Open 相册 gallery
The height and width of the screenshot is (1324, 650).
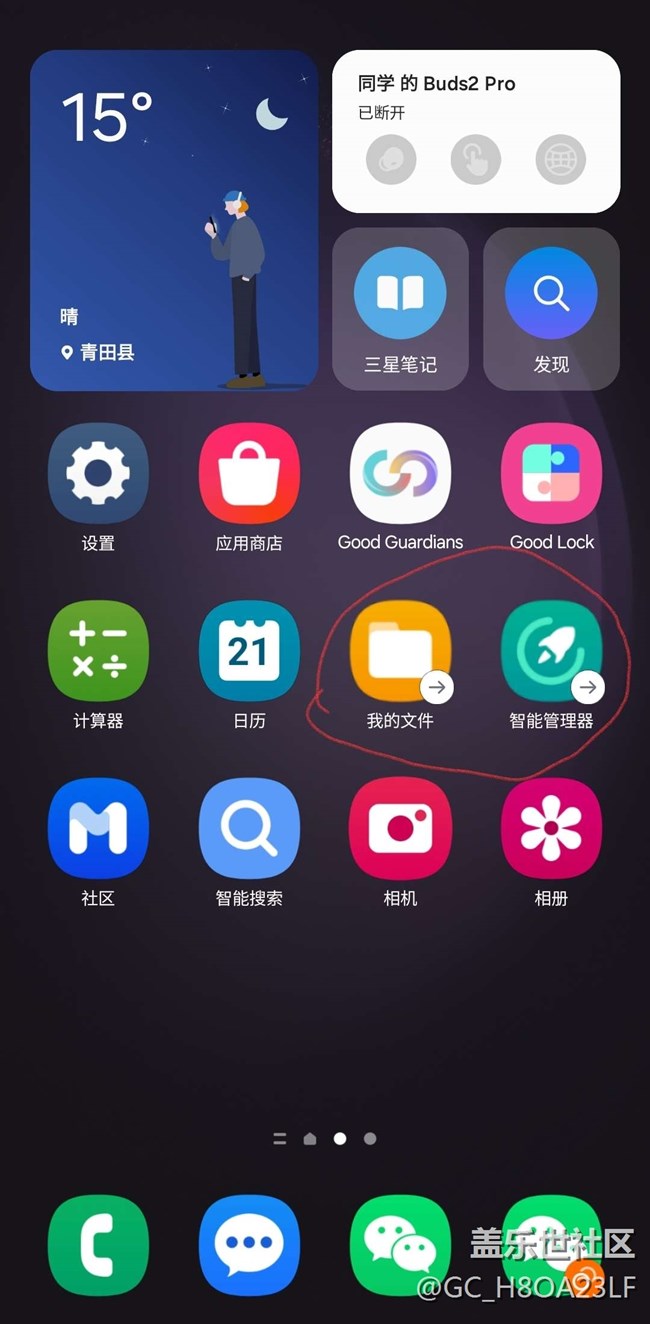(551, 829)
